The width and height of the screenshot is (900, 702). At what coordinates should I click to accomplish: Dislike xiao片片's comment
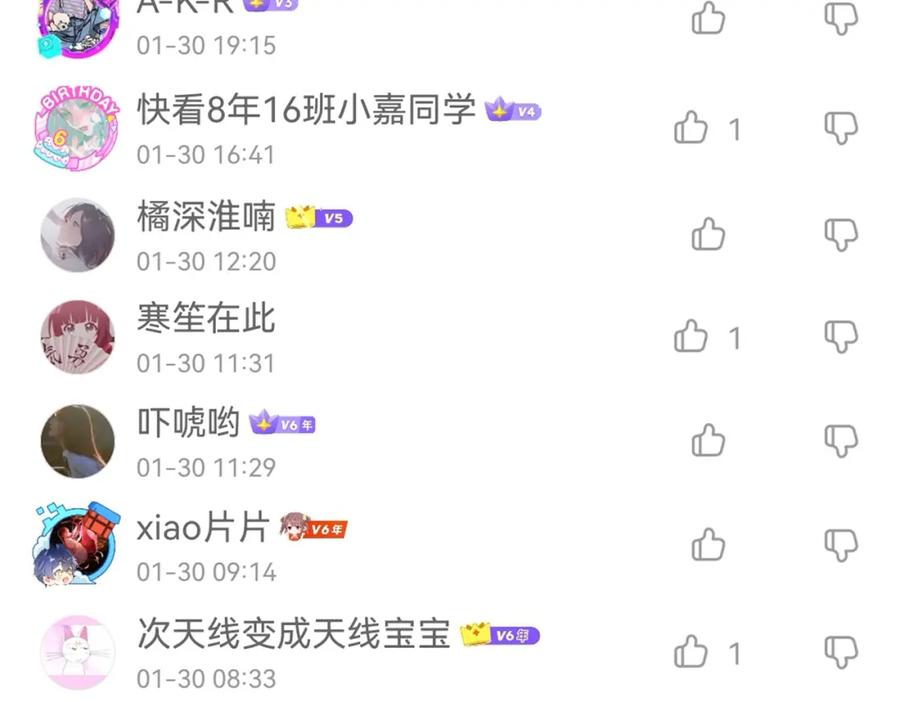pos(841,545)
